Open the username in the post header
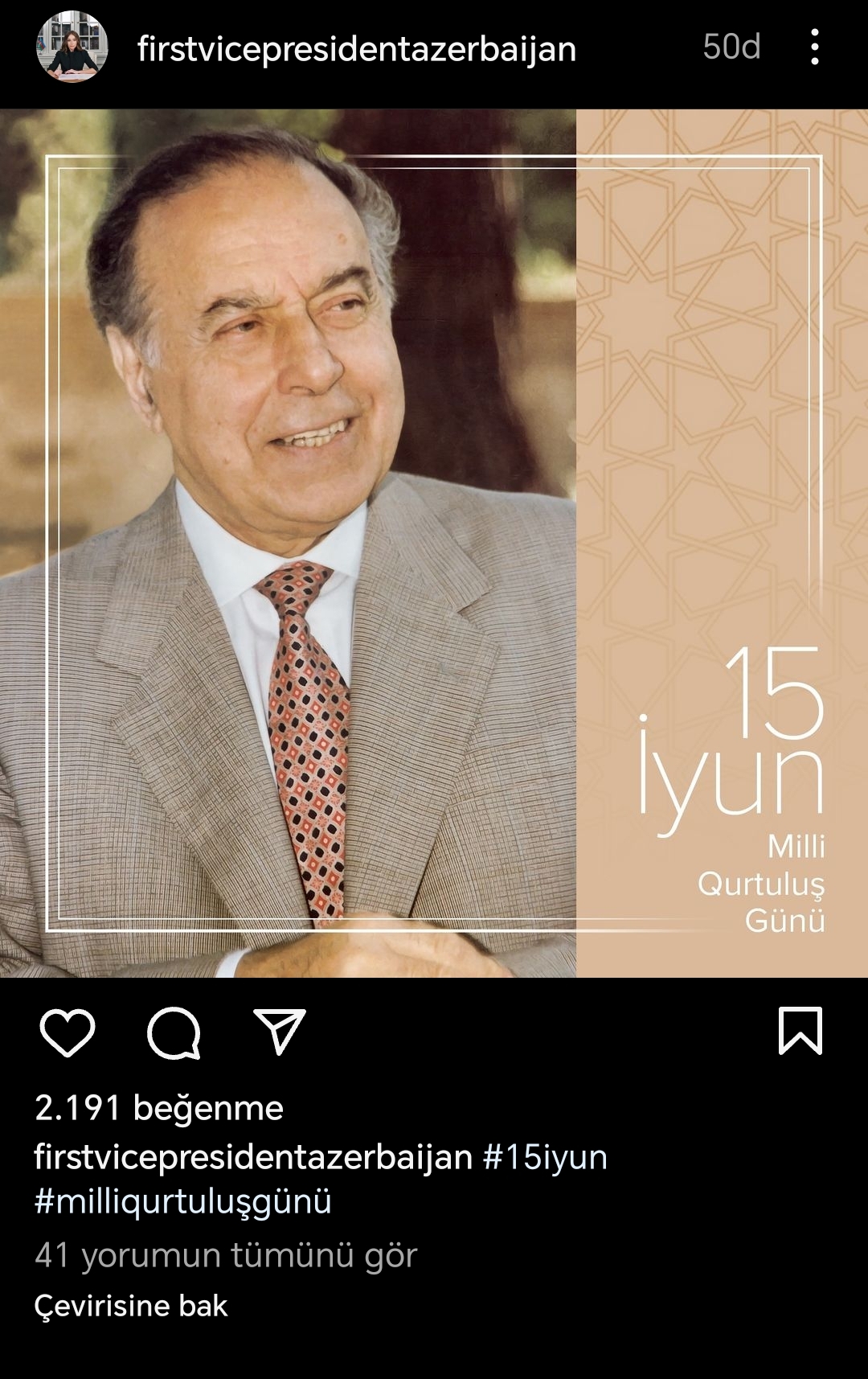 pos(357,49)
